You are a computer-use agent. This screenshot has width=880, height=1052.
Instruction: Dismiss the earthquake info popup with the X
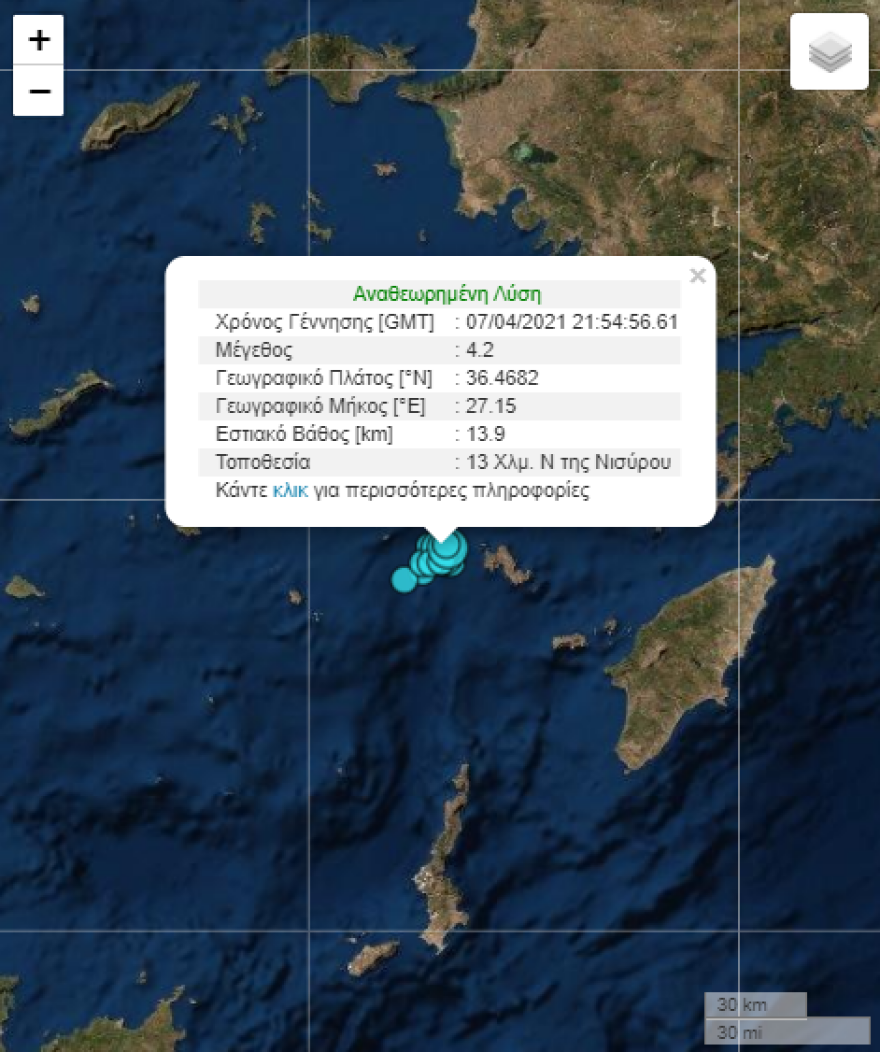697,276
